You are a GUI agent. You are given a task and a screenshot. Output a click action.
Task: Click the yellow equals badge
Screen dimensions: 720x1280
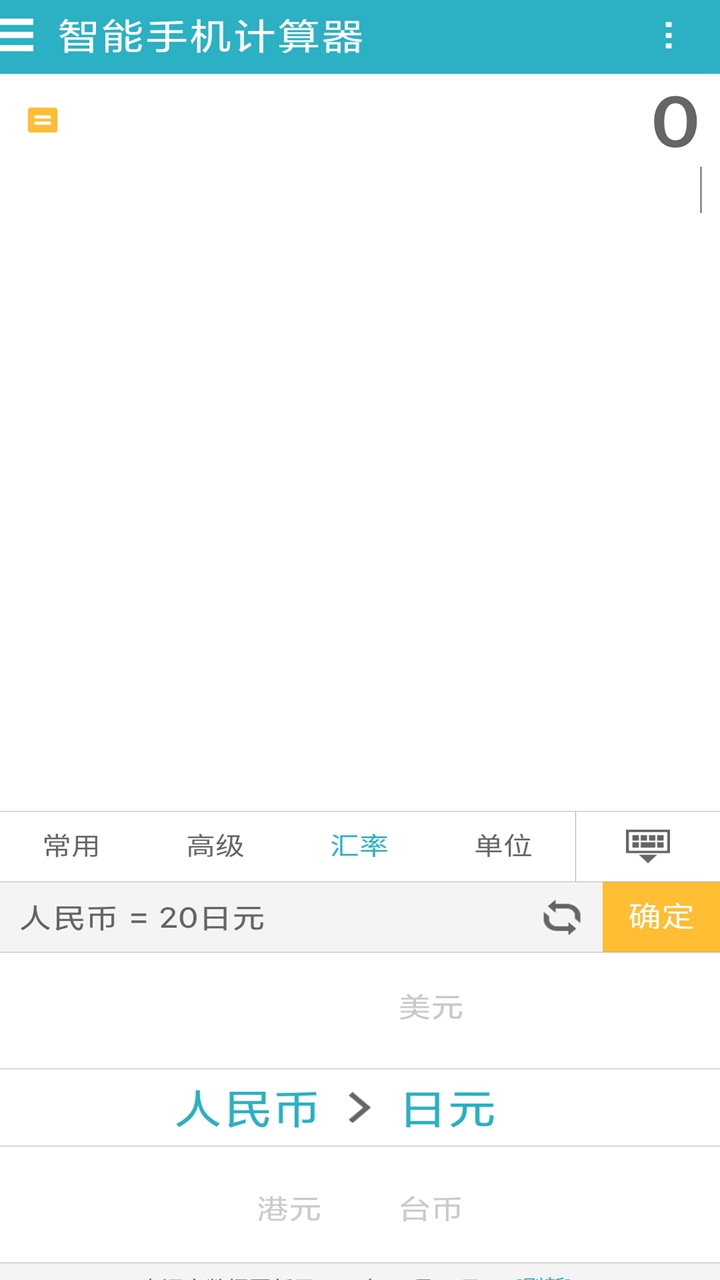click(42, 118)
